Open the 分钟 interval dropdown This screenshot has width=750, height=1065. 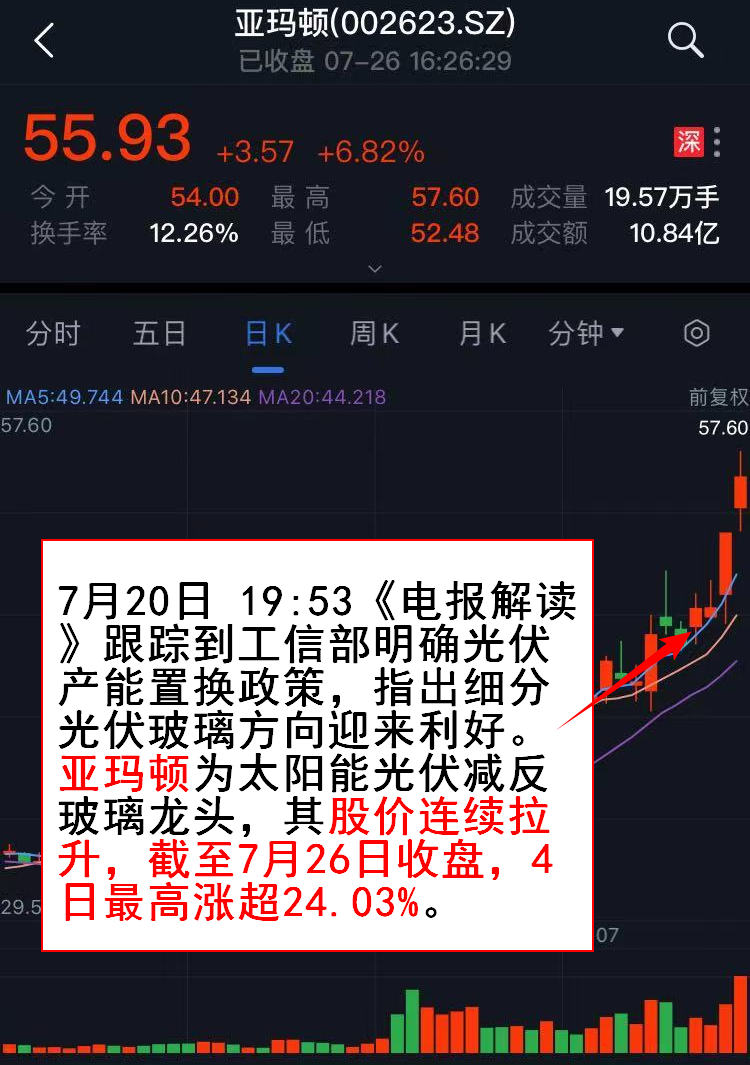tap(586, 333)
